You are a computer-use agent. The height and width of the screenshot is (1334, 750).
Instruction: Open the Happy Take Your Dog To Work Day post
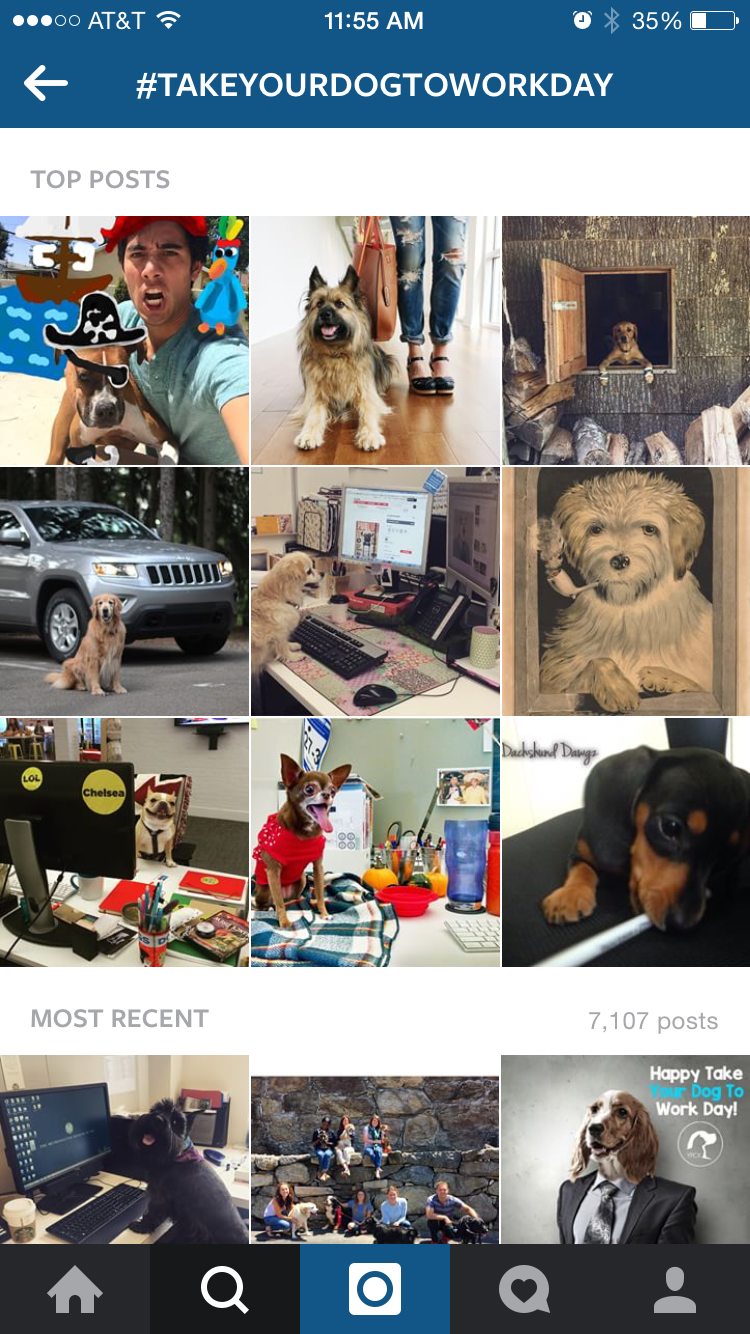(626, 1150)
